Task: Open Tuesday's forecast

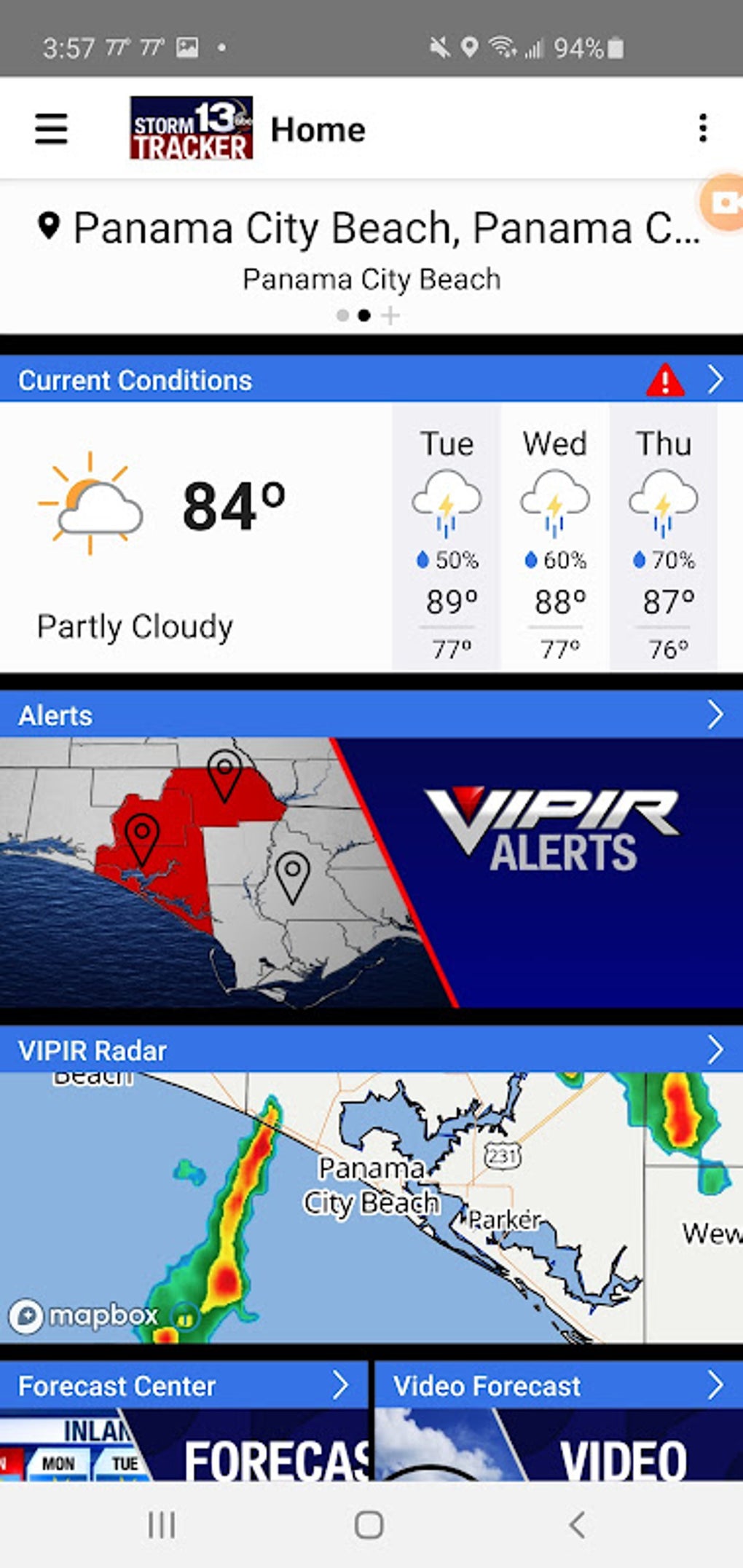Action: [447, 537]
